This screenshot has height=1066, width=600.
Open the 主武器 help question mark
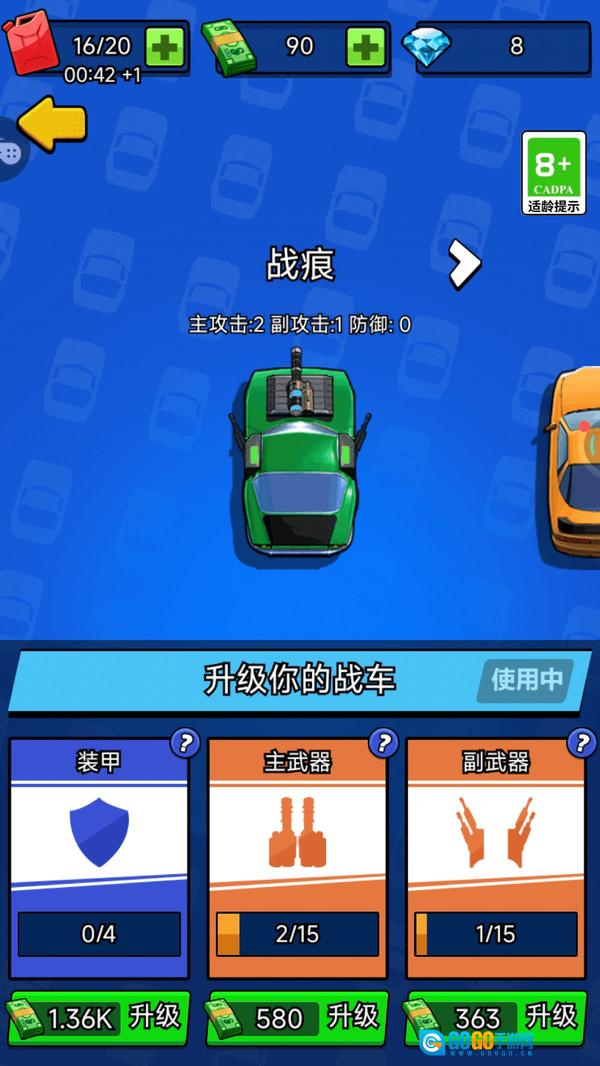click(x=383, y=743)
